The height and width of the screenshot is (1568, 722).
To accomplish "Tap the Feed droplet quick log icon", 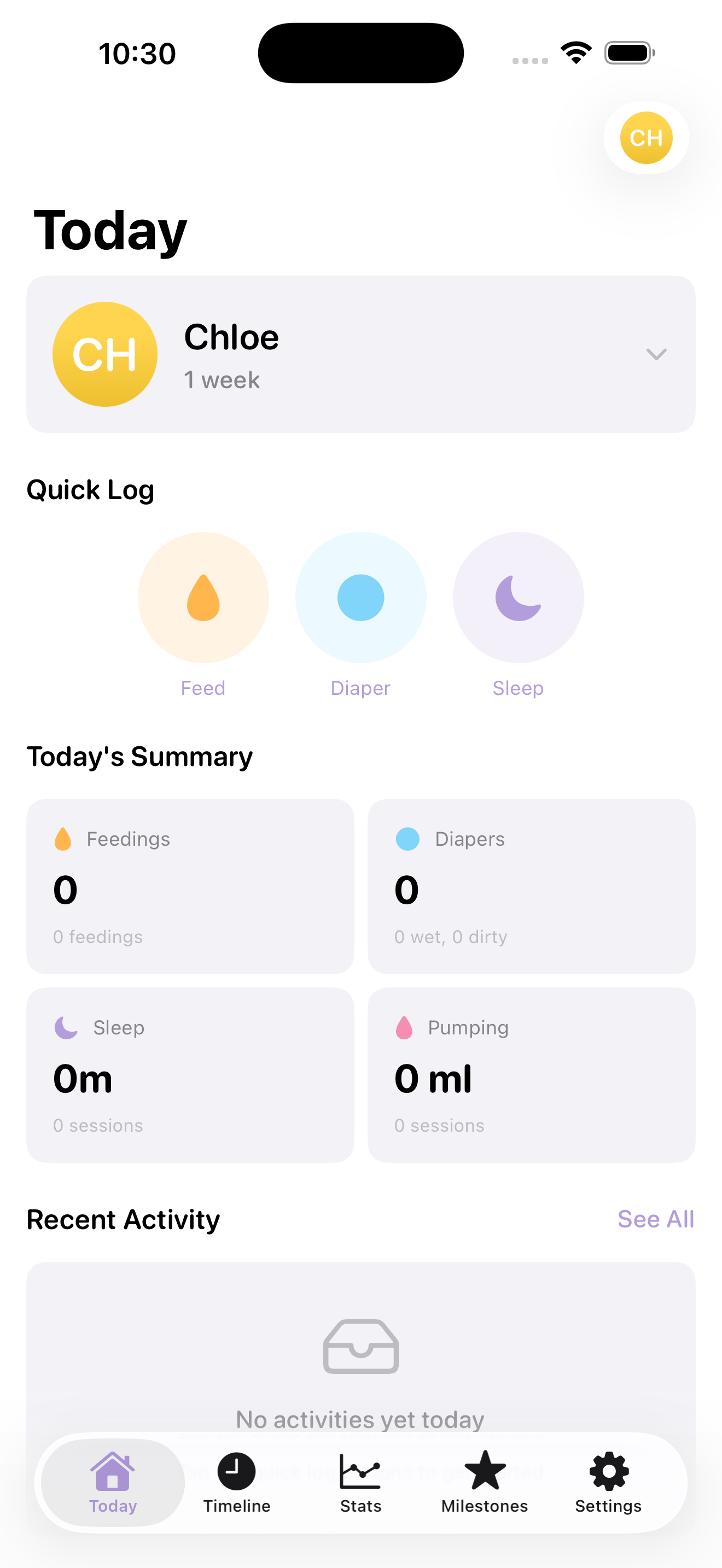I will coord(203,598).
